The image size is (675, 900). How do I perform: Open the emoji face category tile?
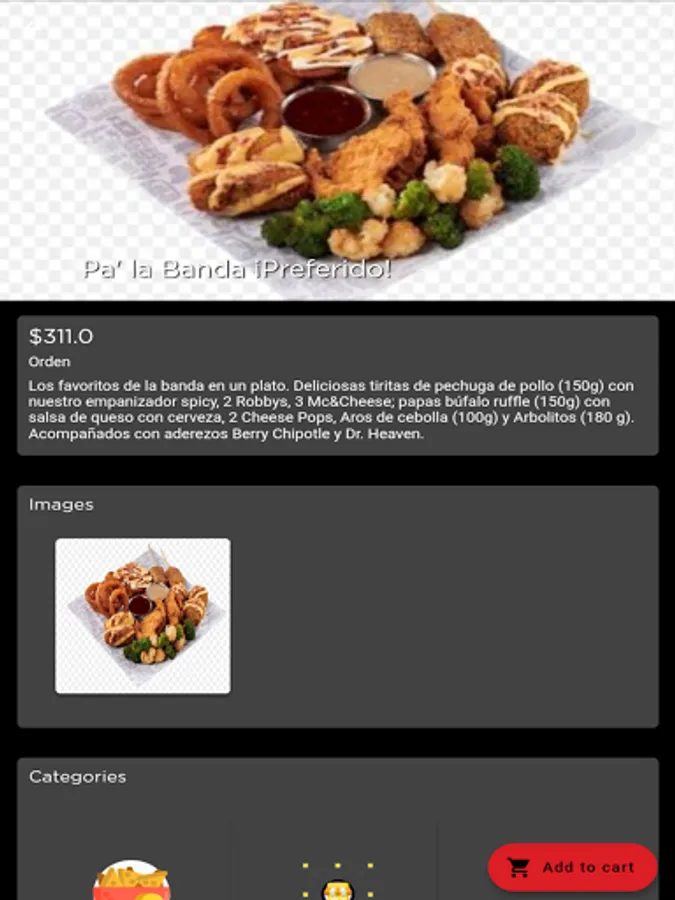[x=337, y=882]
